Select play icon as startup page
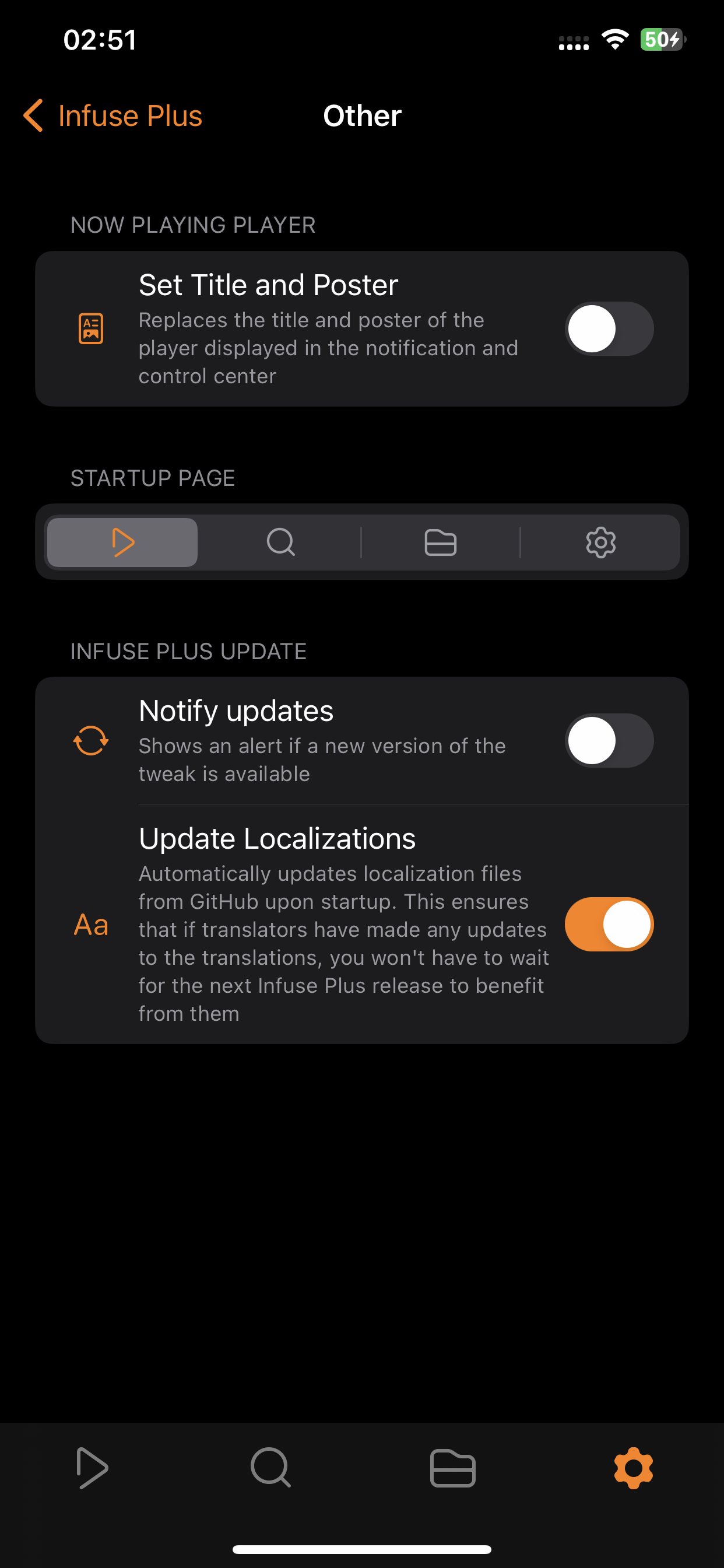Screen dimensions: 724x1568 (122, 542)
